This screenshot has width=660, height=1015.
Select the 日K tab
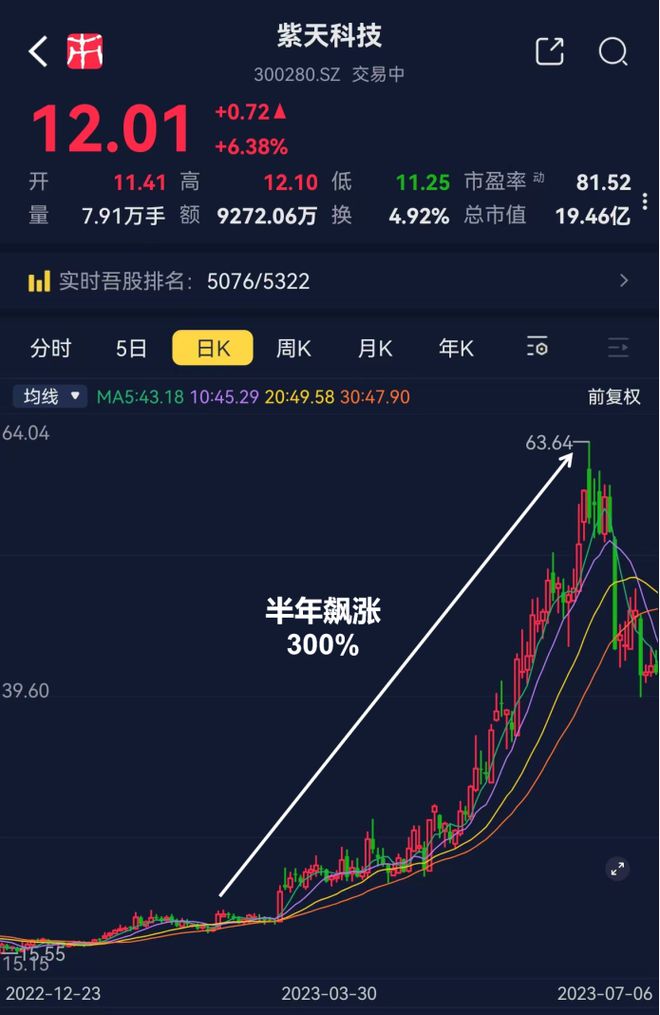pos(212,348)
